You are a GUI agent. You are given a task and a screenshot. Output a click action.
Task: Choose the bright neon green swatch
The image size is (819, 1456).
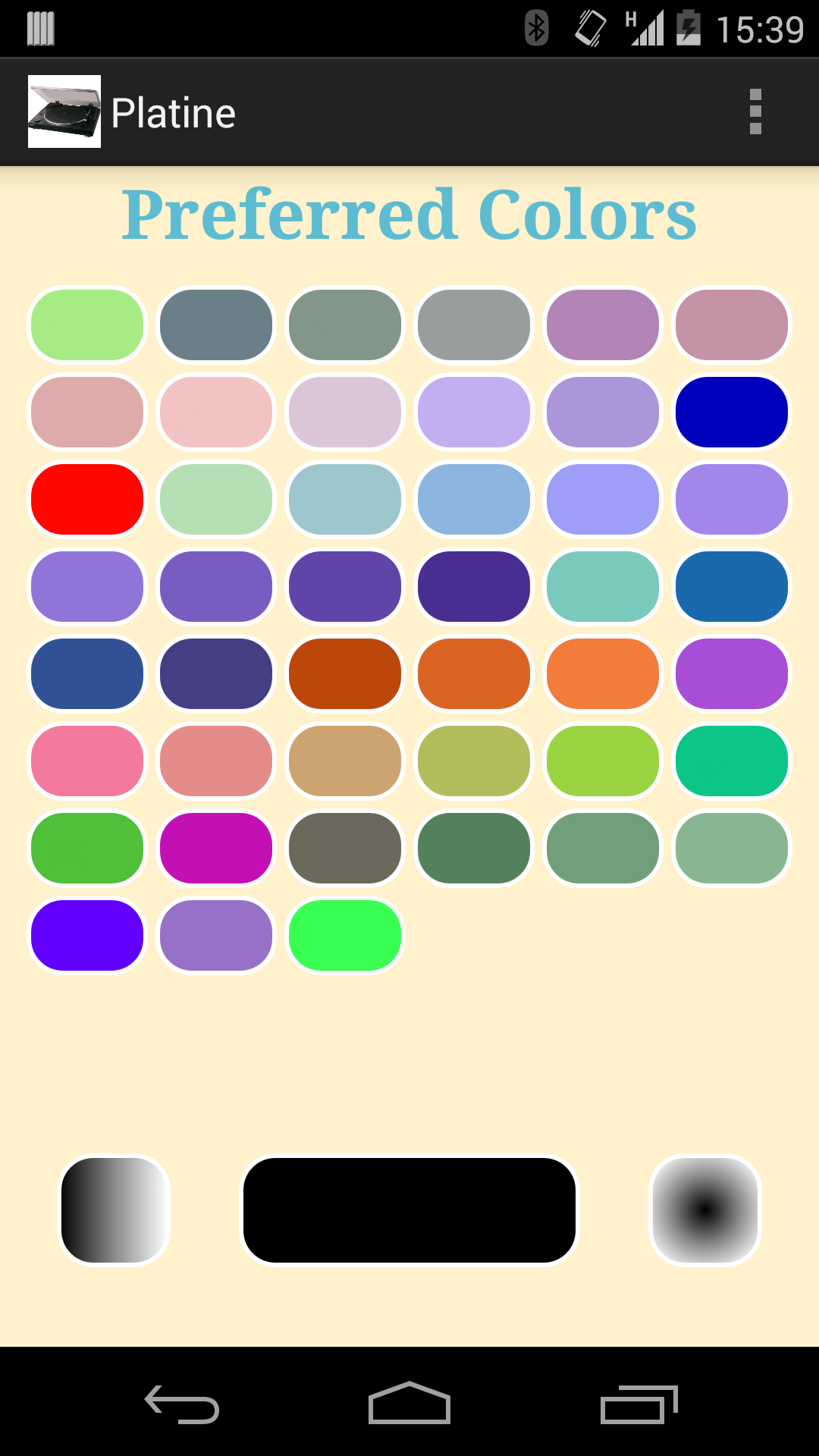[x=345, y=936]
